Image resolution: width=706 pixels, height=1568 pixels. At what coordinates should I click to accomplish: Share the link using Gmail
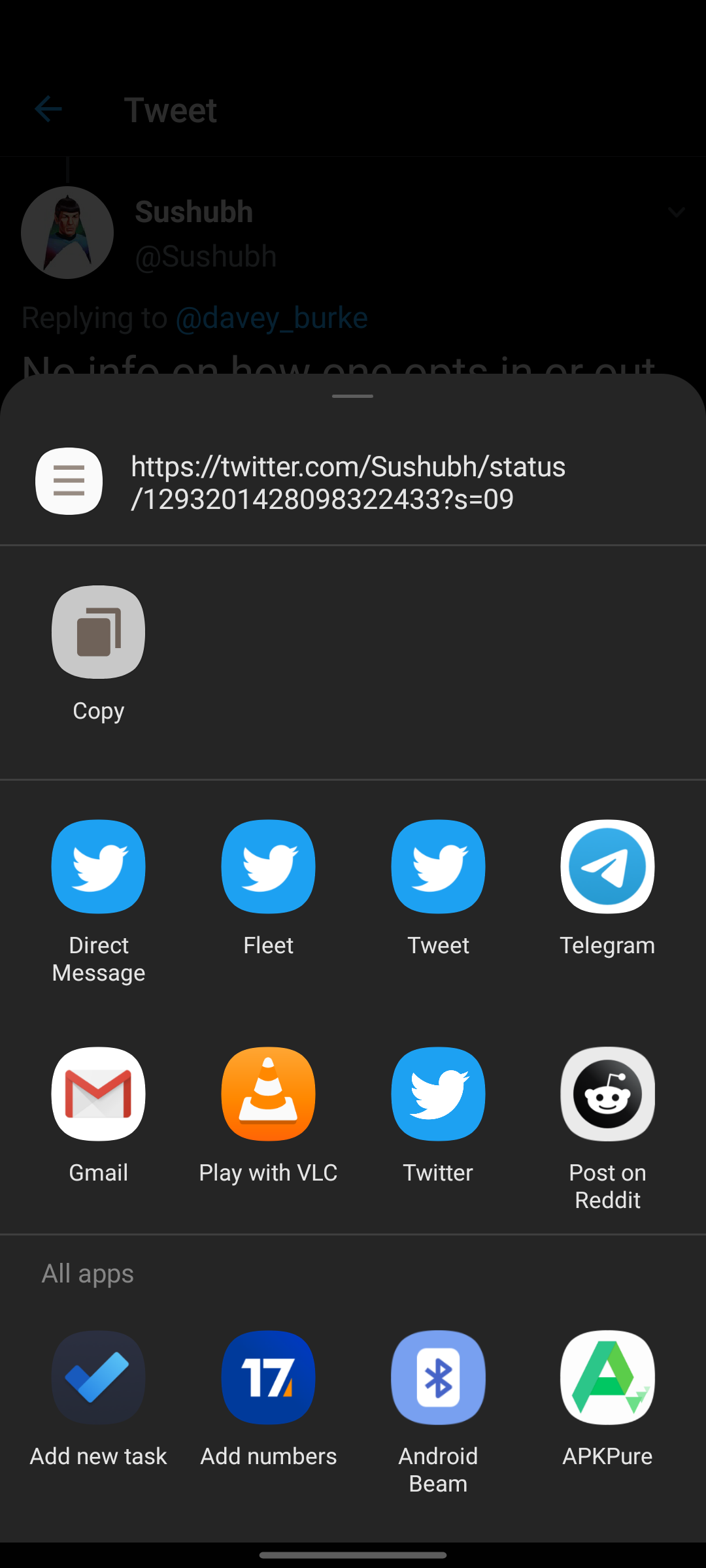pyautogui.click(x=98, y=1094)
